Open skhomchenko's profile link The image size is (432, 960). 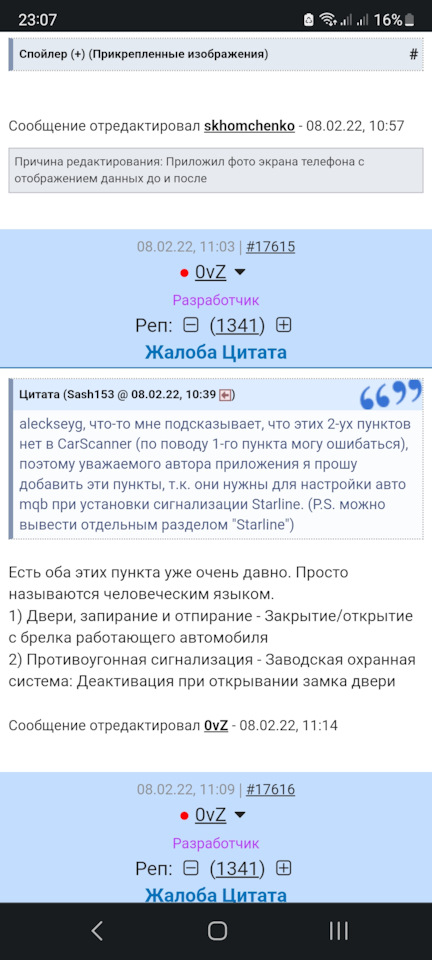pos(250,126)
